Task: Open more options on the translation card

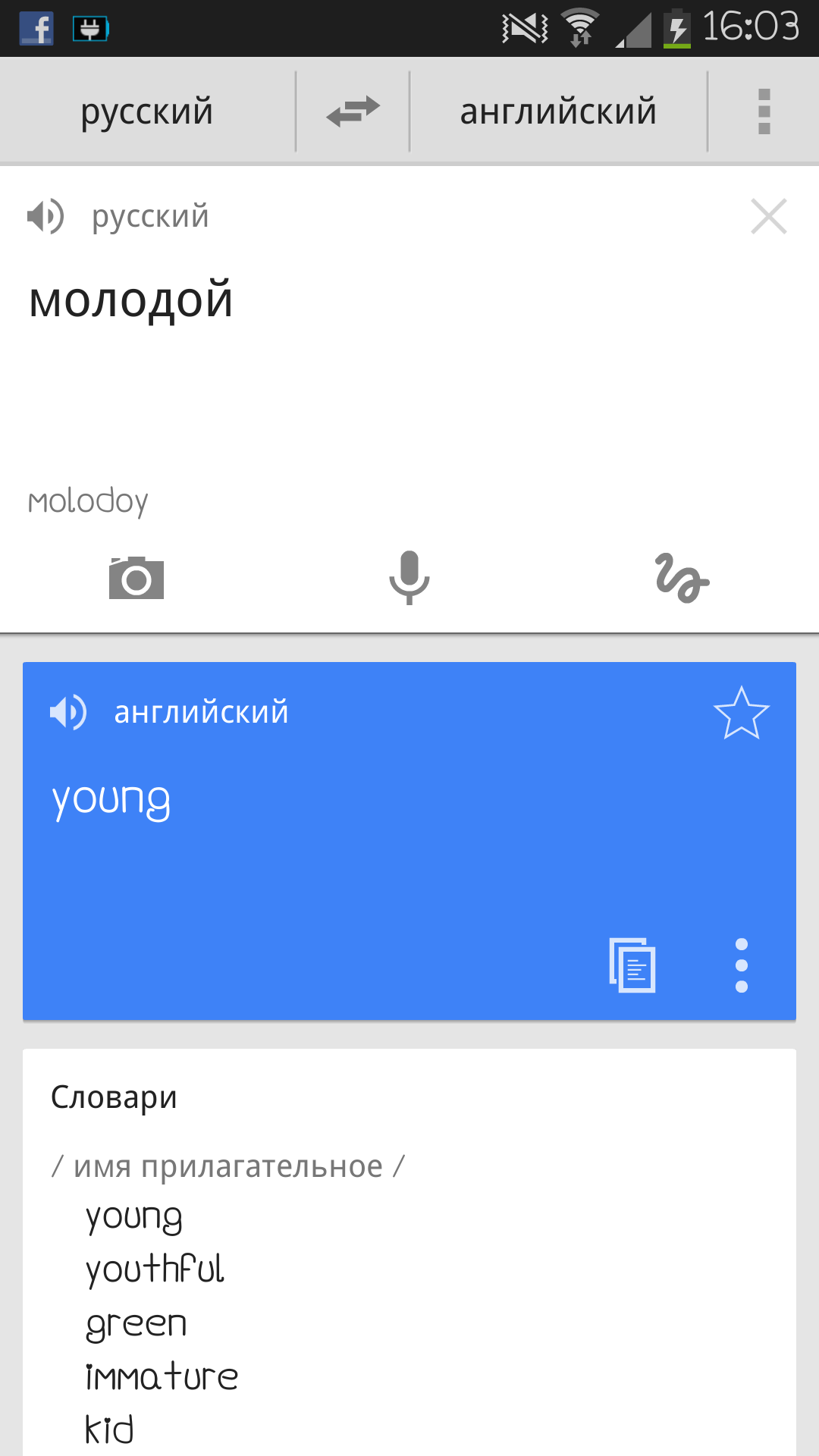Action: (x=741, y=965)
